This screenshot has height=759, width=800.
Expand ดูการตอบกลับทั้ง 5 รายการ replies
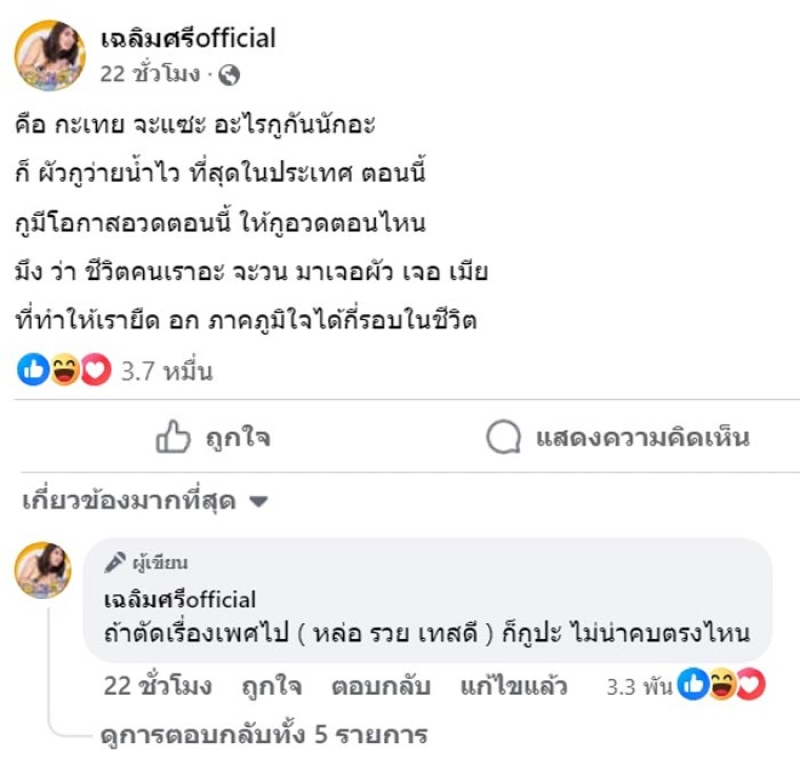coord(264,736)
